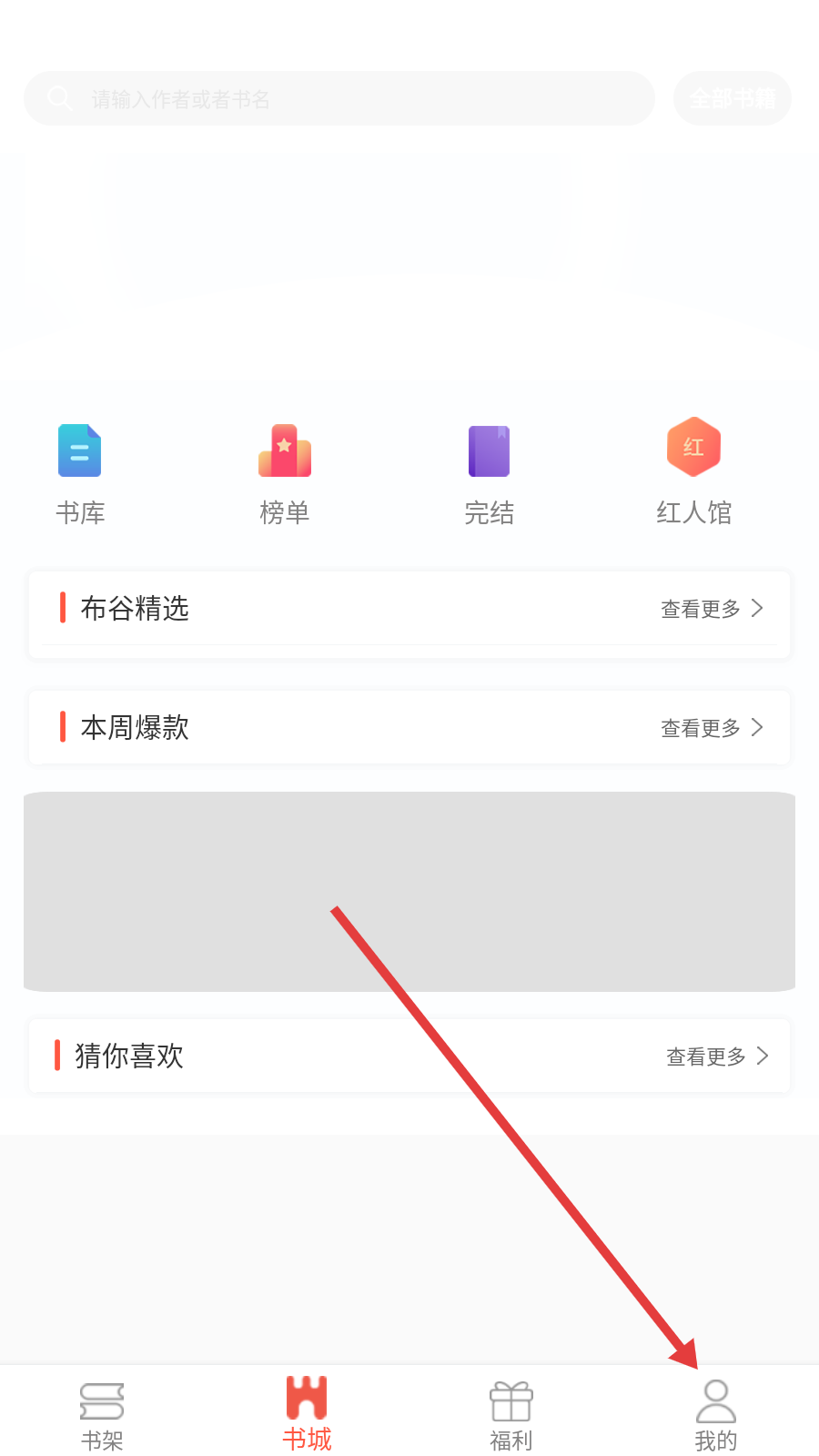This screenshot has width=819, height=1456.
Task: Switch to the 我的 tab
Action: pos(716,1415)
